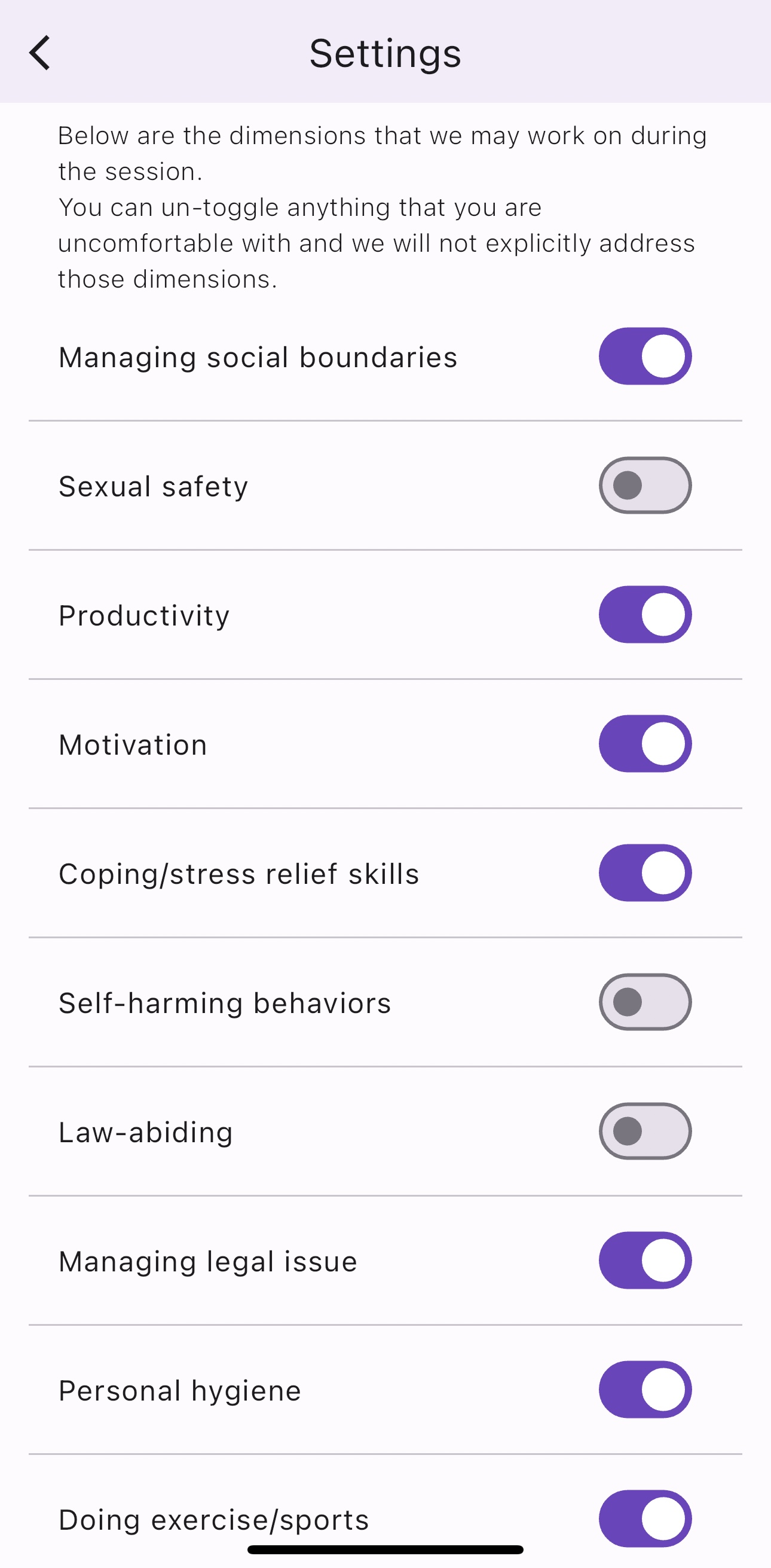Screen dimensions: 771x1568
Task: Go back from Settings
Action: (40, 53)
